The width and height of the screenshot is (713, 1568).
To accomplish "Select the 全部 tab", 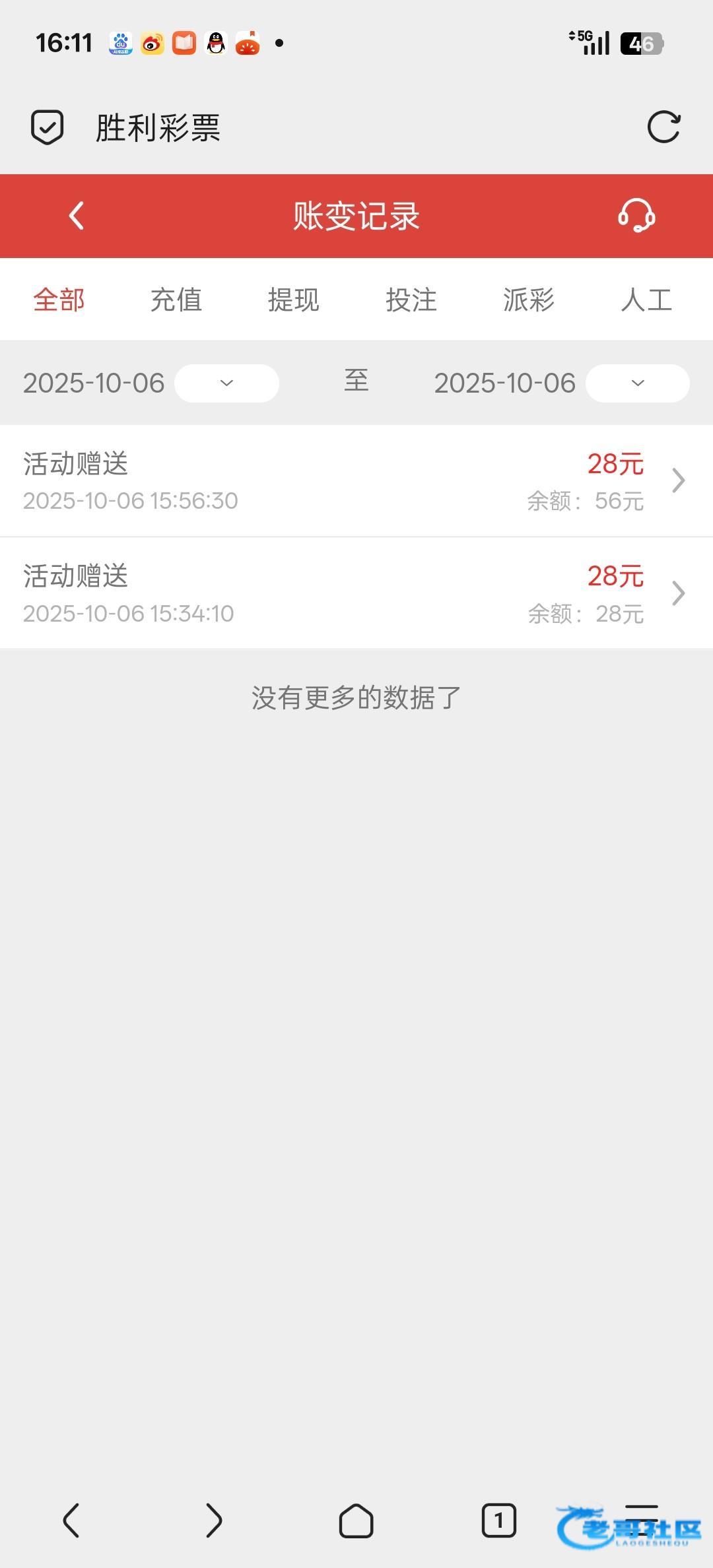I will coord(59,300).
